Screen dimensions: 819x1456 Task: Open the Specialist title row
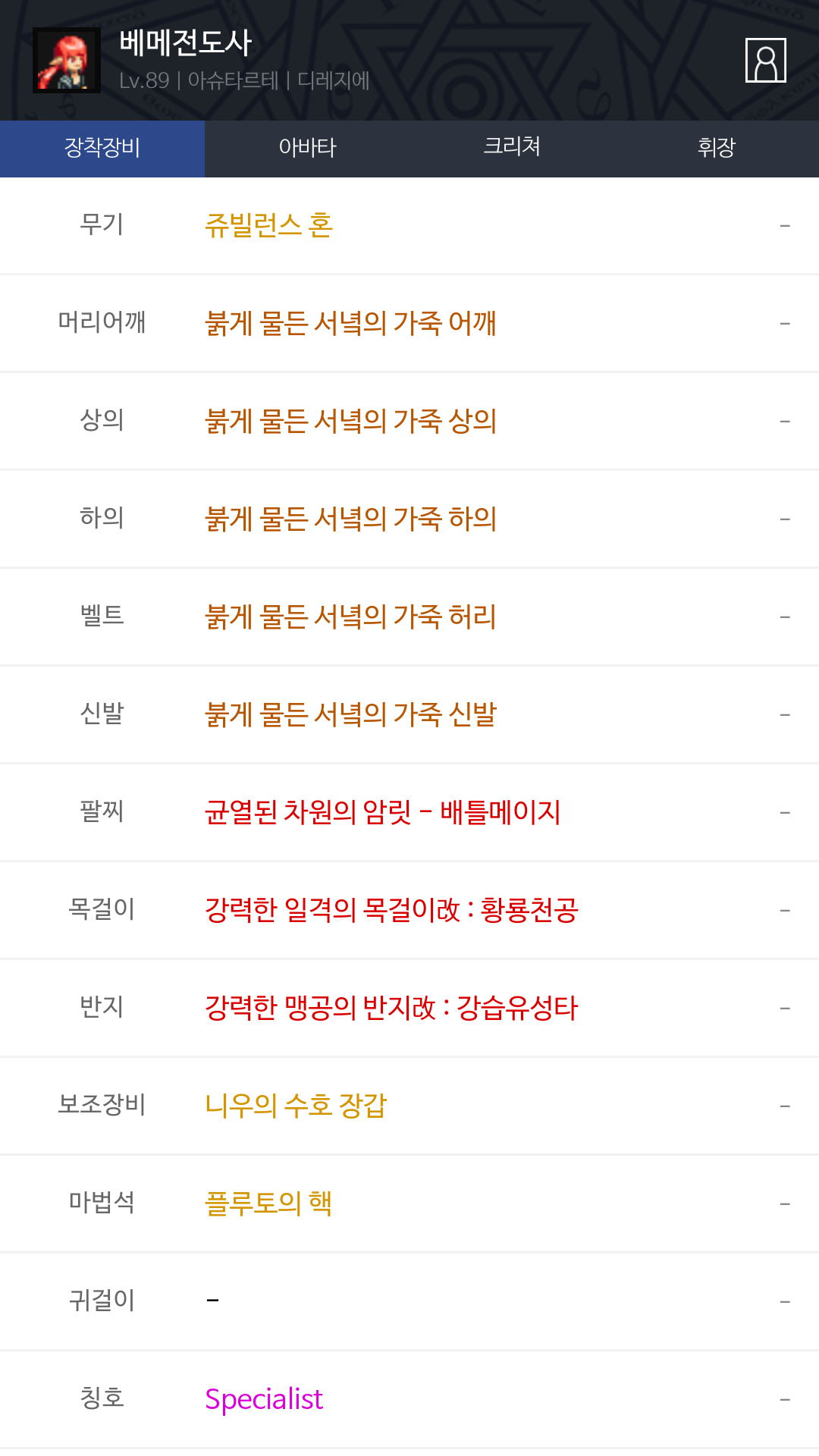[264, 1399]
